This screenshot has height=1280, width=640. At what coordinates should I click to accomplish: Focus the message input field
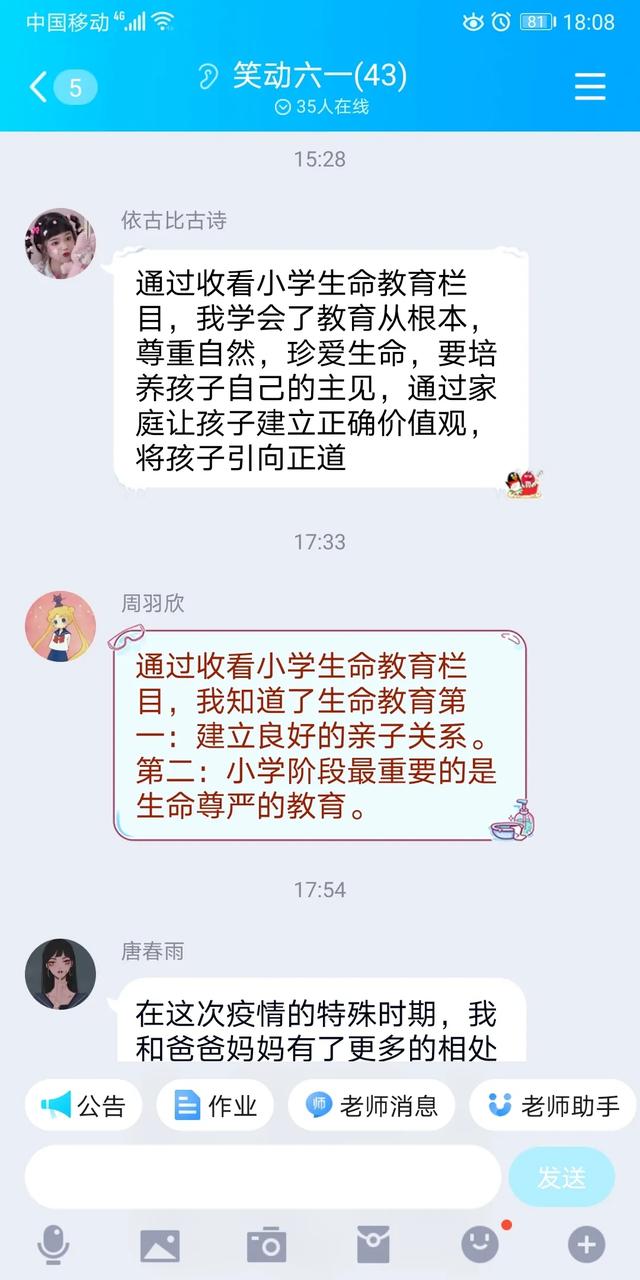262,1177
